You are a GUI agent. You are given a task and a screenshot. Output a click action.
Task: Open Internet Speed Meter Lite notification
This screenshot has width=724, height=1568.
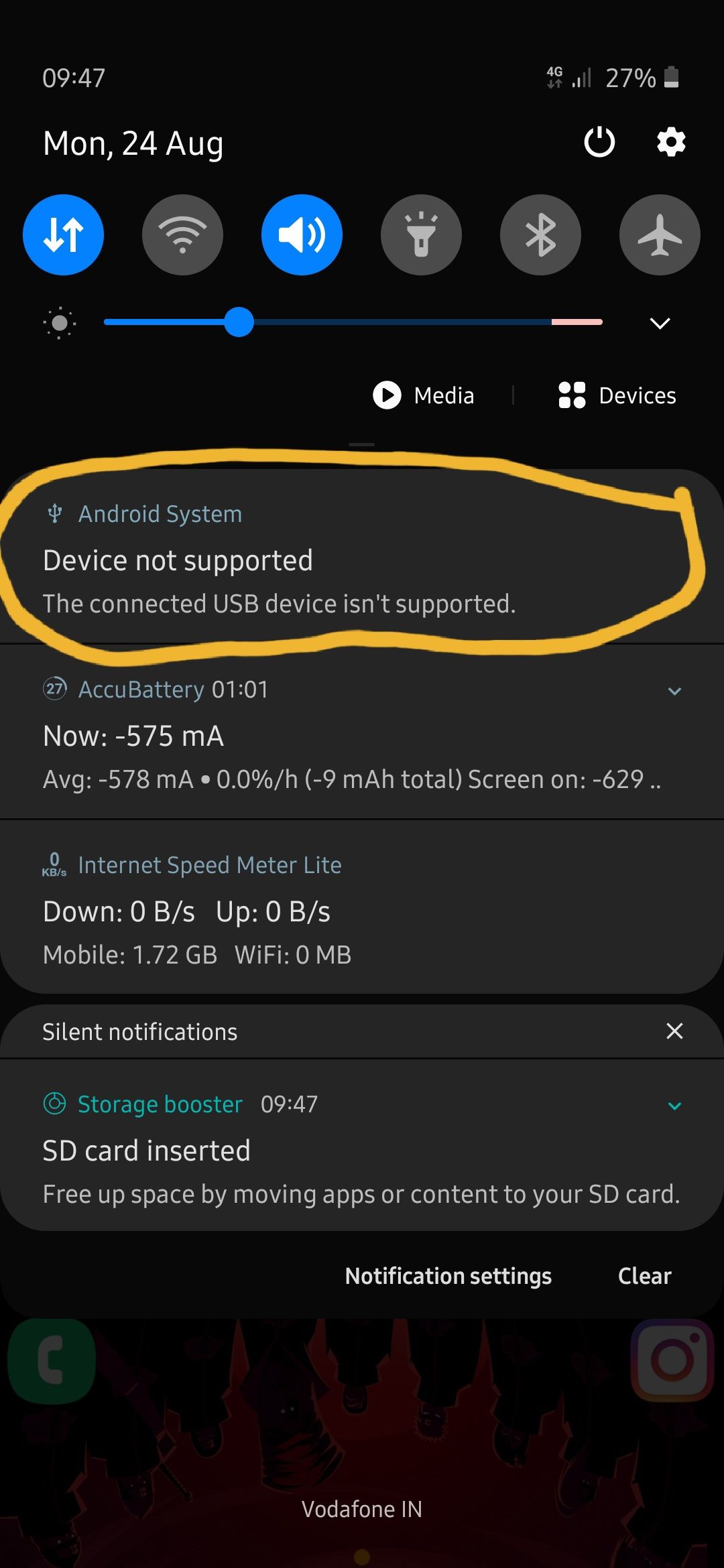[x=268, y=910]
